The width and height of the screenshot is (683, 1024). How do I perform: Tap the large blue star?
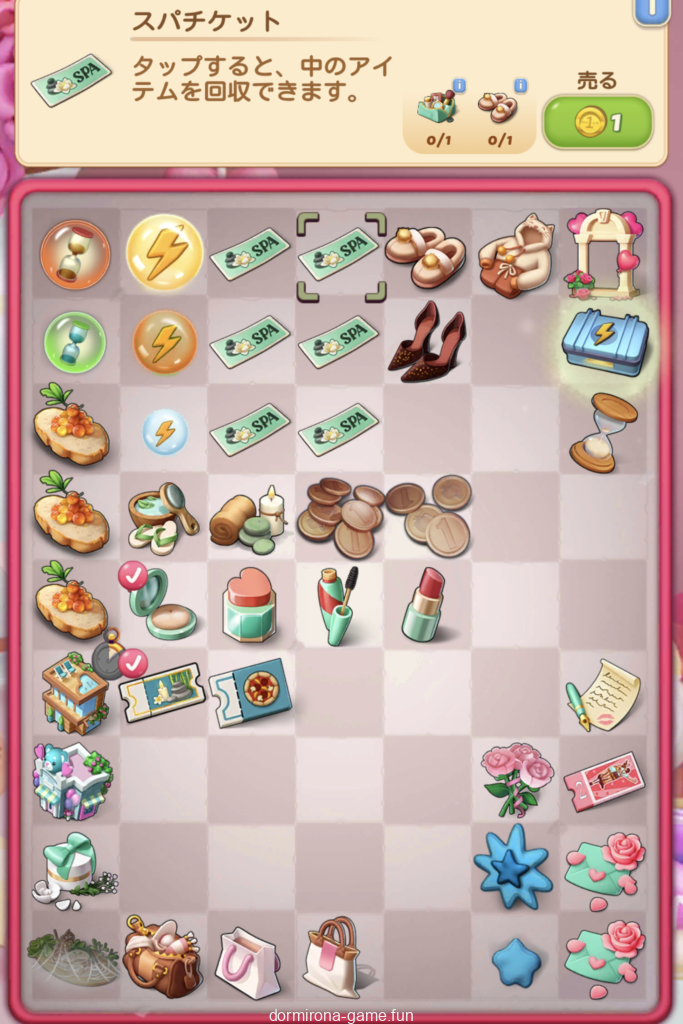tap(513, 865)
